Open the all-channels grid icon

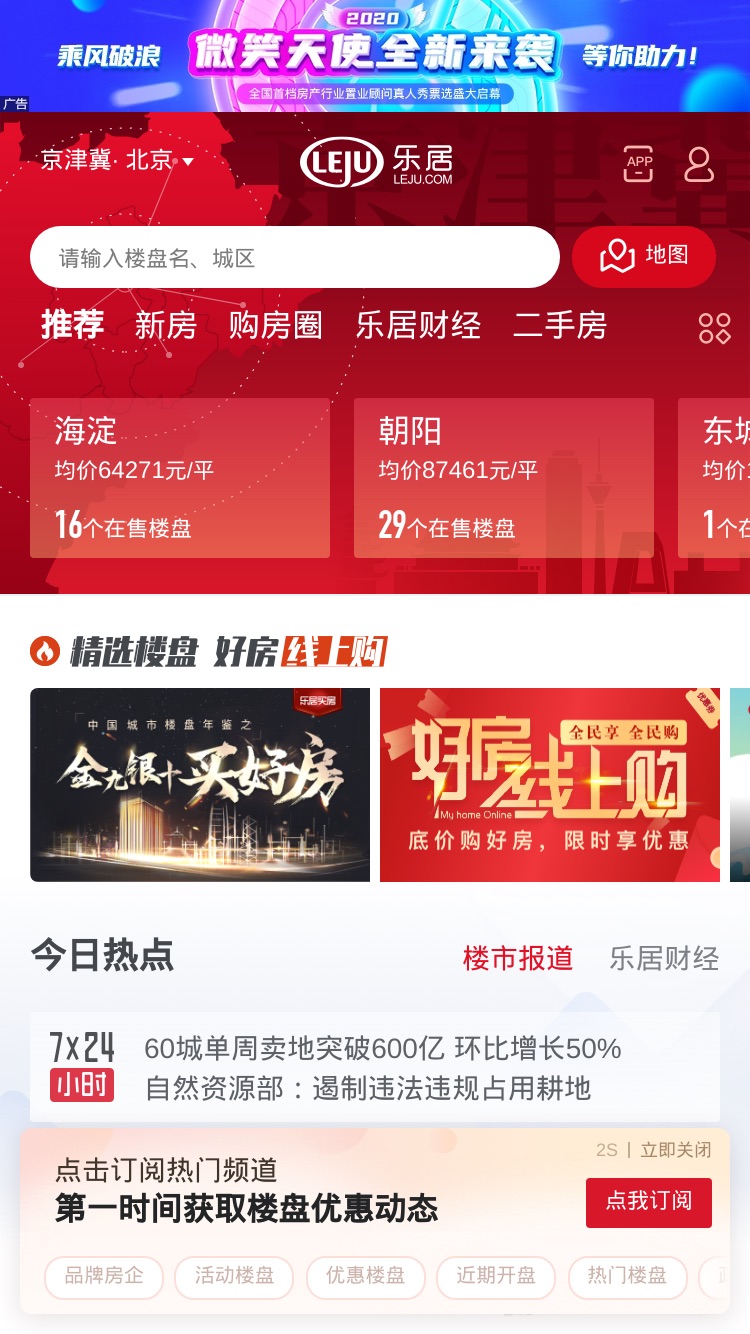[x=714, y=328]
